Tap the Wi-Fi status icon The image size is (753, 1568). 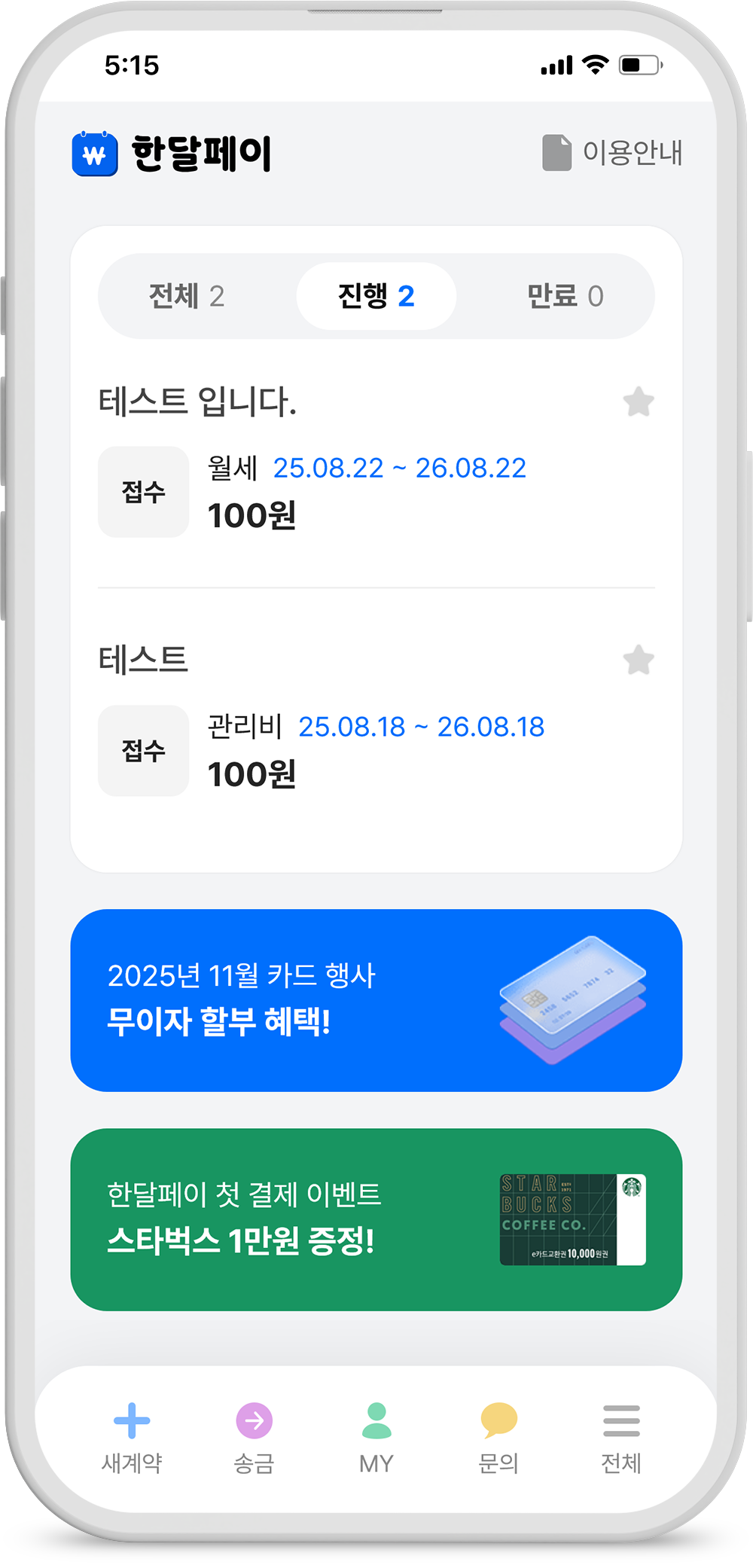[595, 66]
